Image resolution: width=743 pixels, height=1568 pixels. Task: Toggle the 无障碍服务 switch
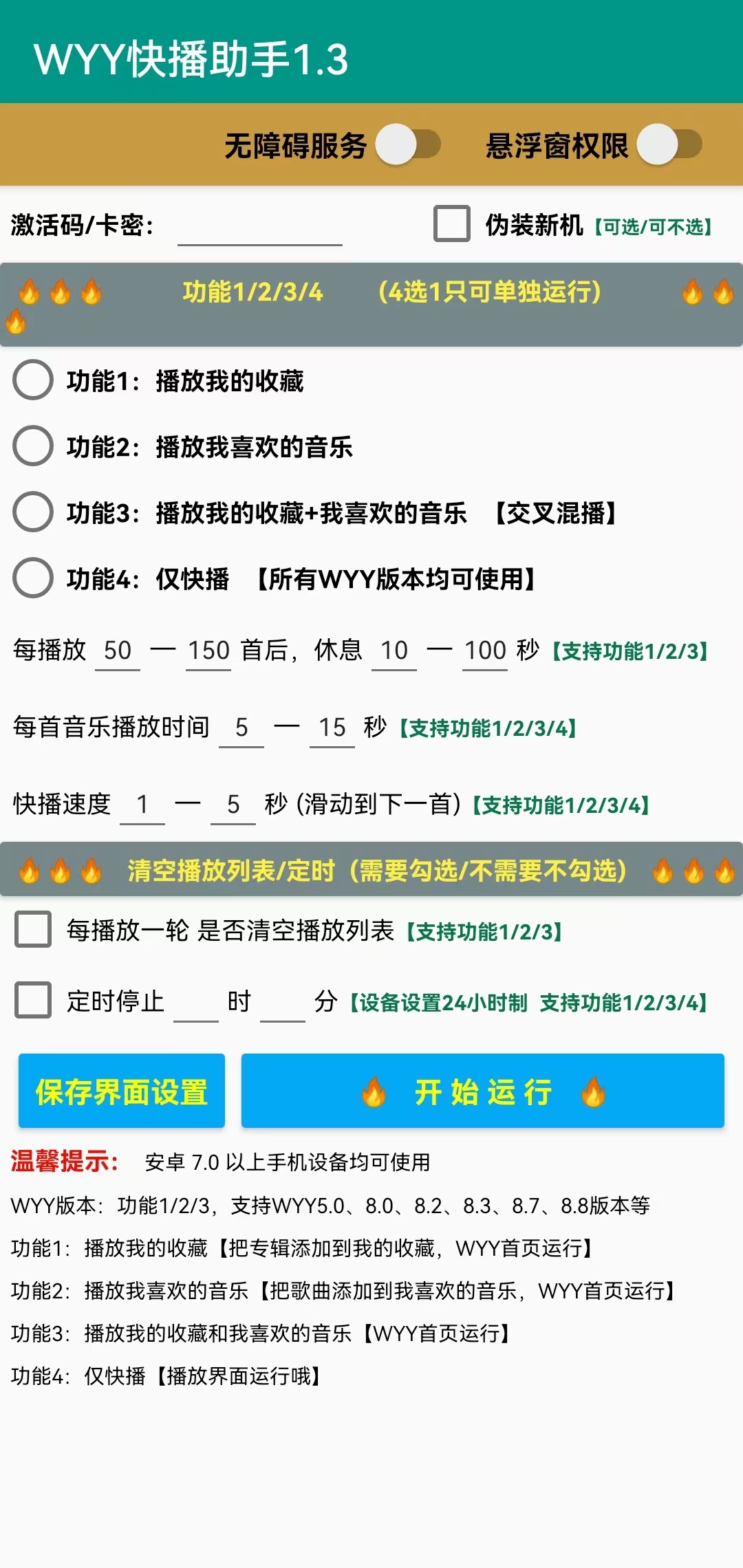coord(407,144)
